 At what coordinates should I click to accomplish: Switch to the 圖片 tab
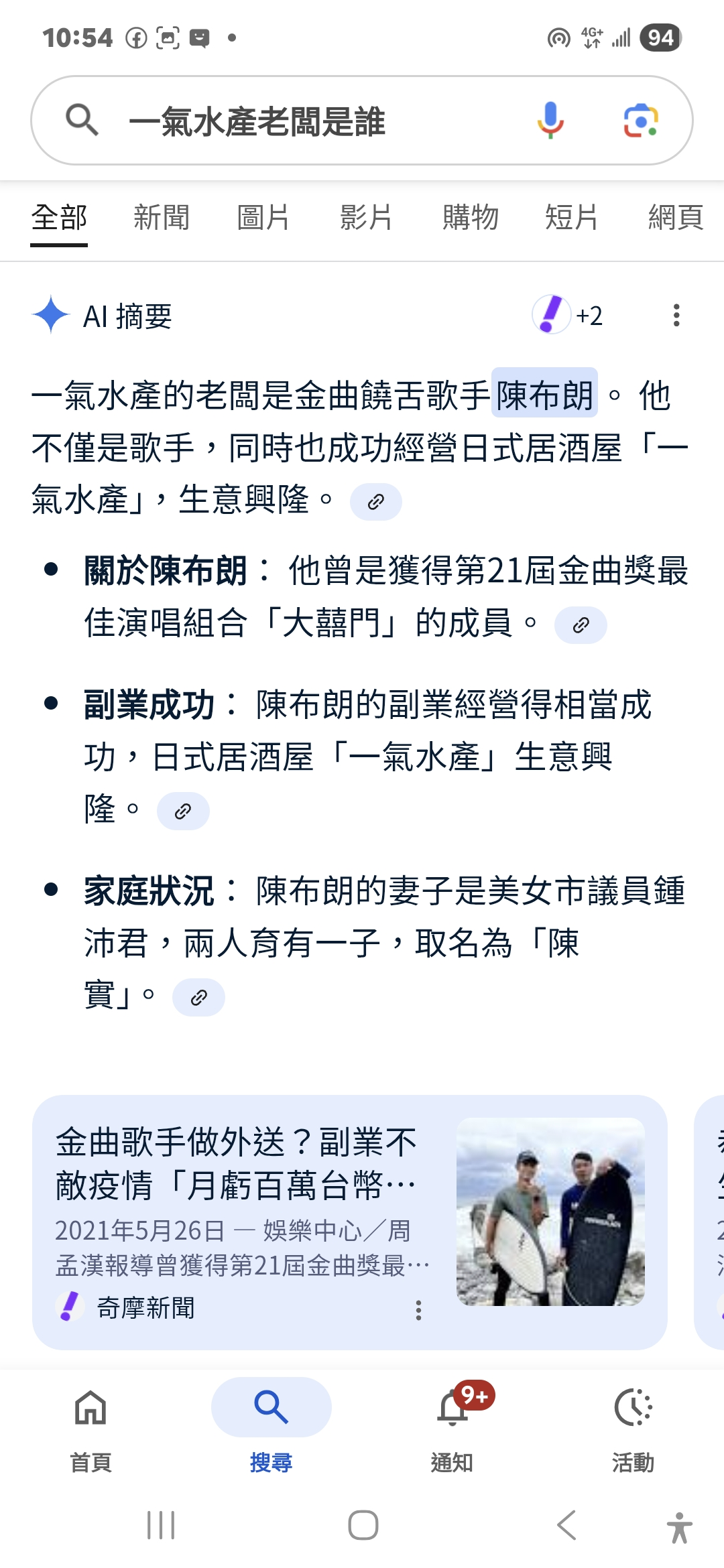coord(263,218)
